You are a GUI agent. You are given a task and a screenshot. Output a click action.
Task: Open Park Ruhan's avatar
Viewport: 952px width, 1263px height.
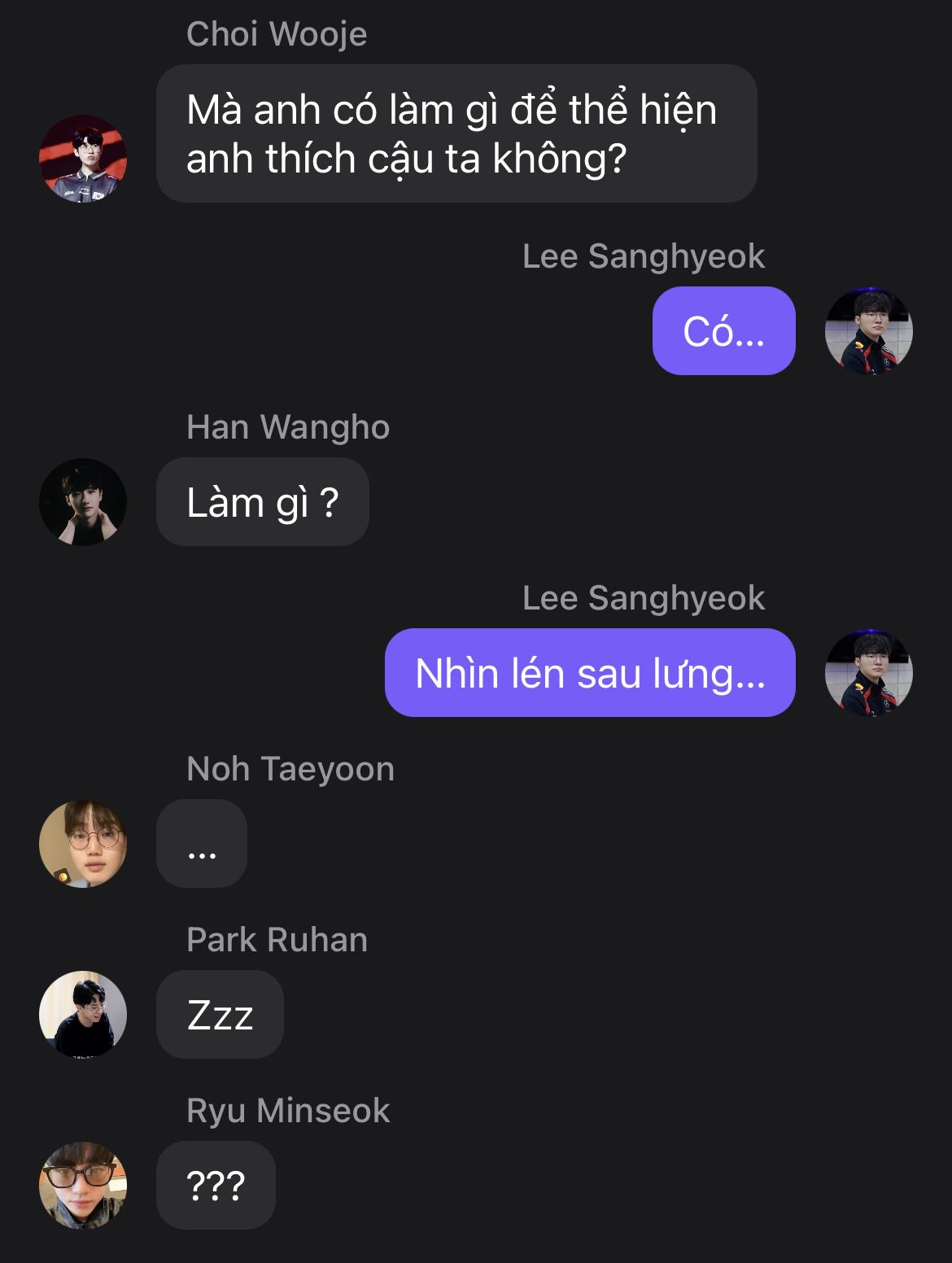click(x=83, y=1015)
